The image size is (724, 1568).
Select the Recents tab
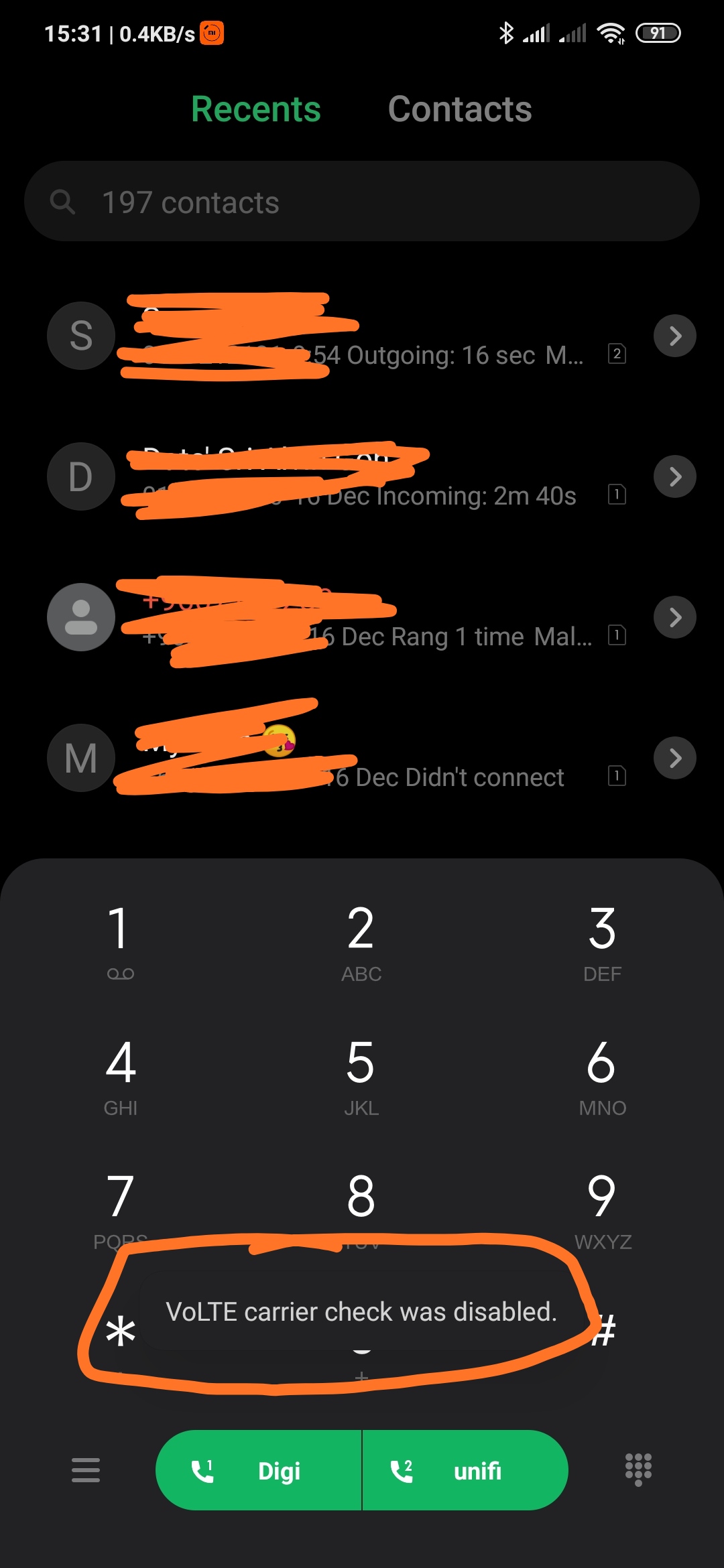coord(256,109)
